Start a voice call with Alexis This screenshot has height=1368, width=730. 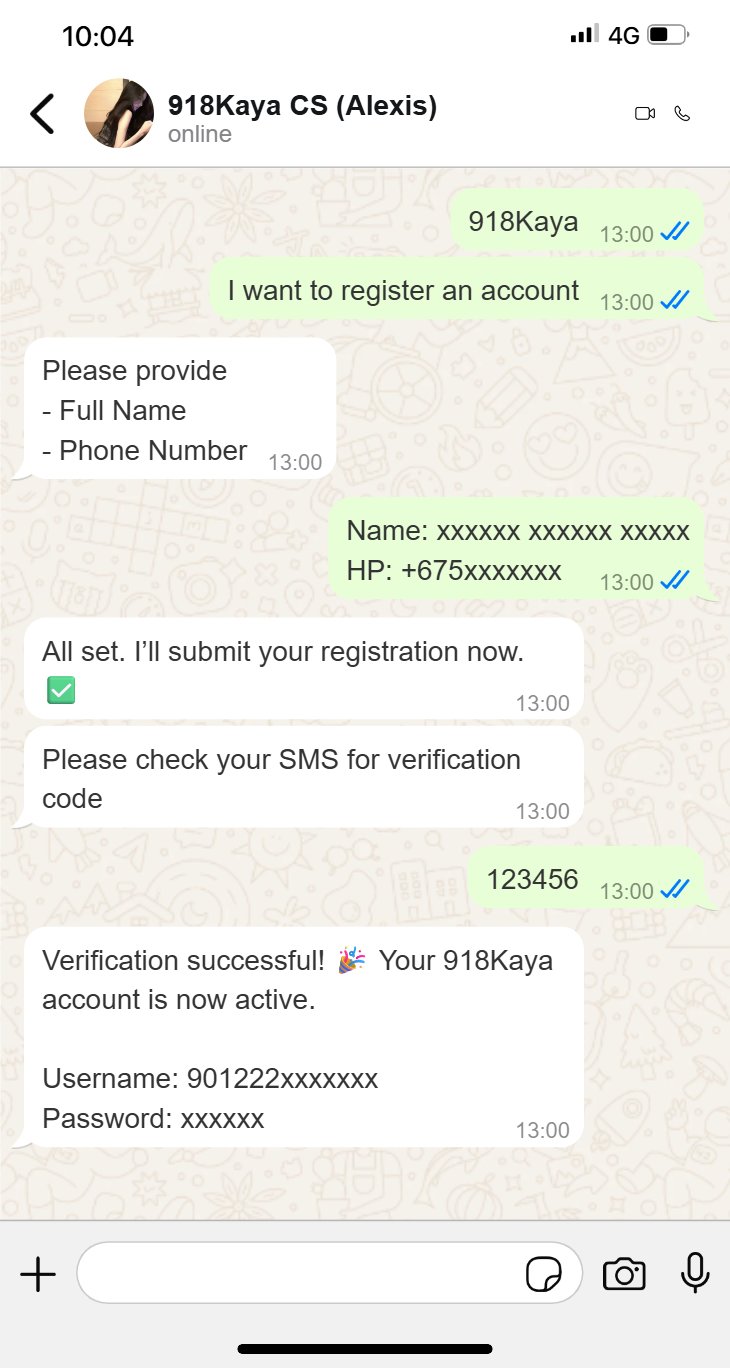click(x=683, y=114)
